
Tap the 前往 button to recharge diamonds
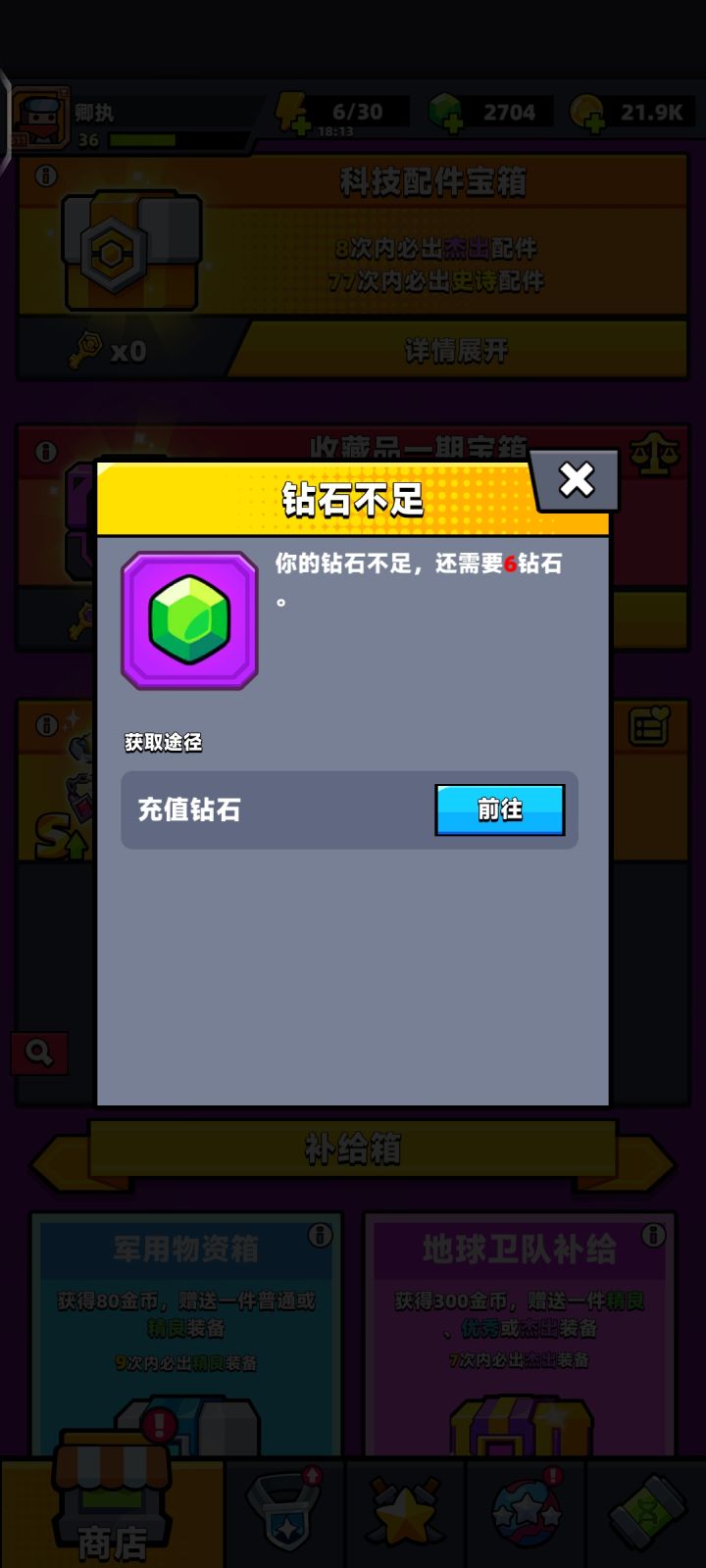pos(501,810)
